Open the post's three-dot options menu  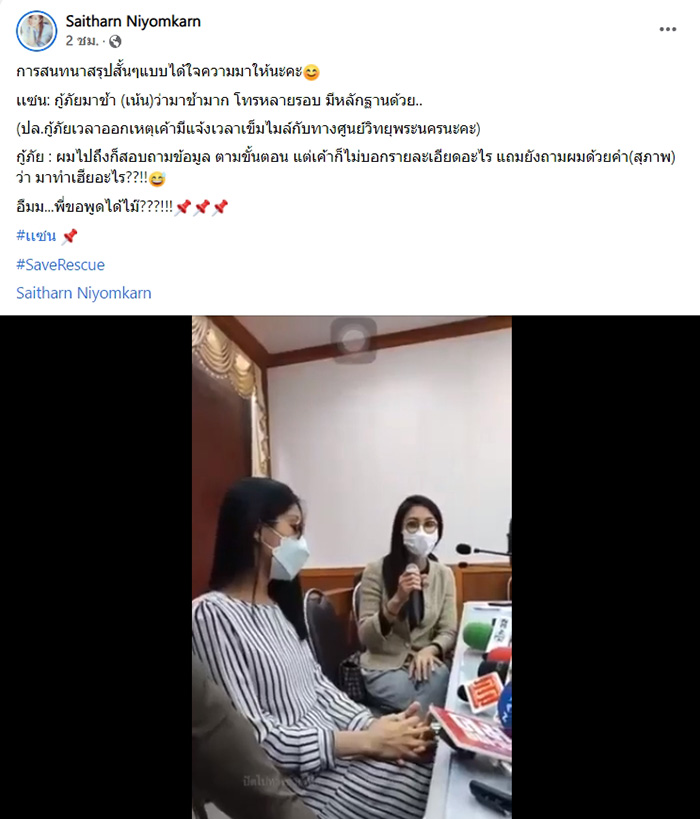667,30
